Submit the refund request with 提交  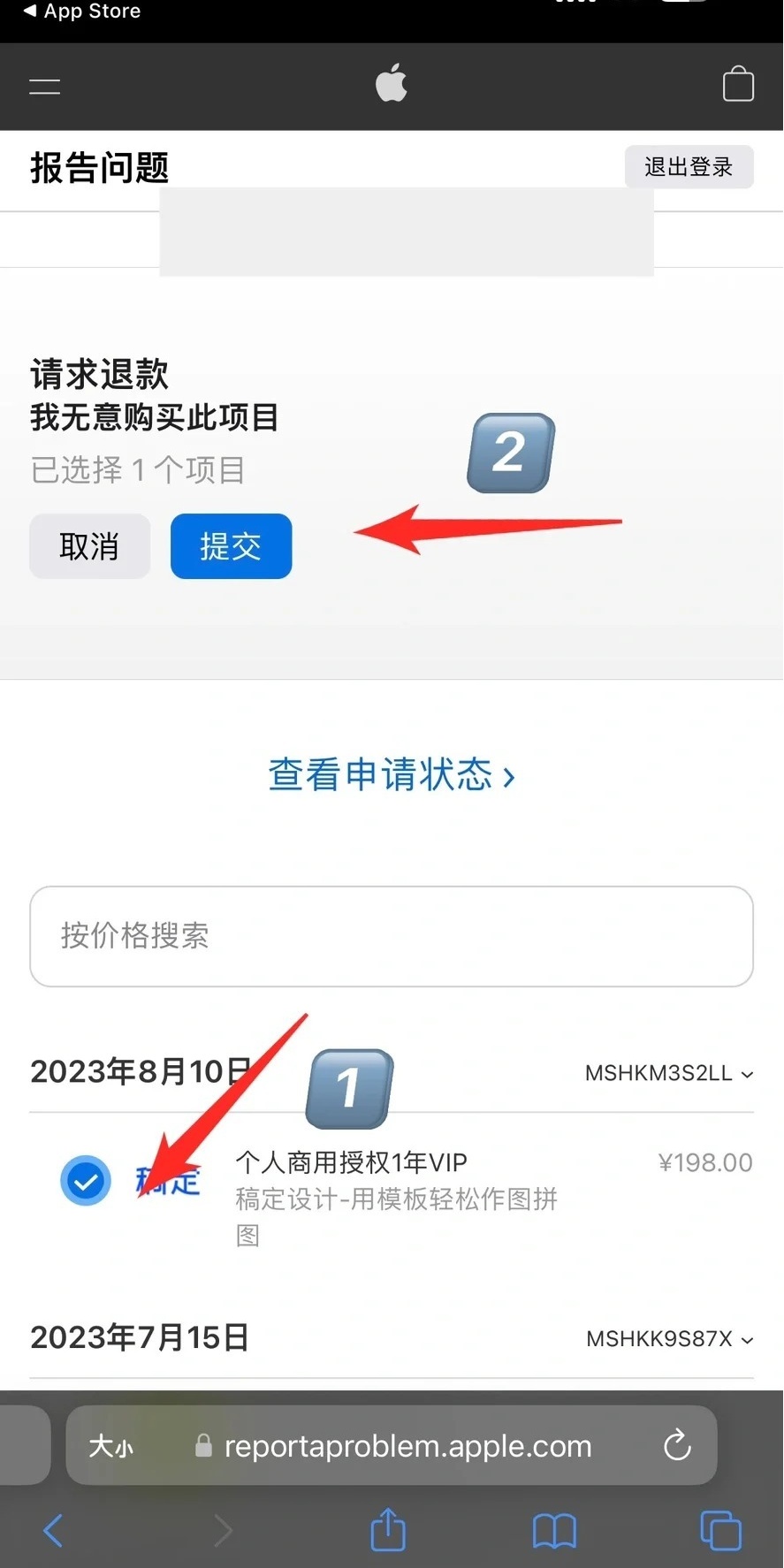[231, 546]
